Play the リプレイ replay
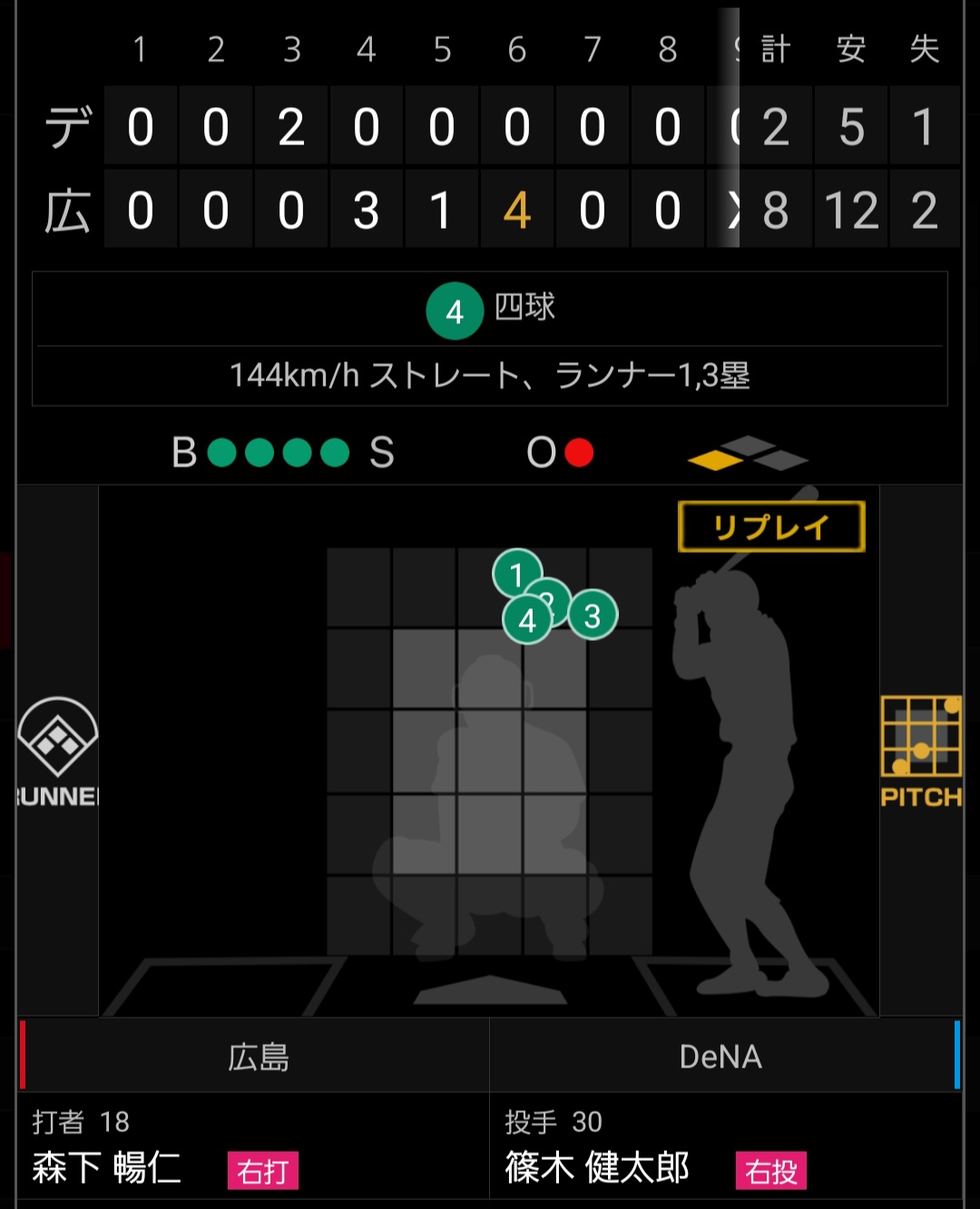Screen dimensions: 980x1209 770,526
